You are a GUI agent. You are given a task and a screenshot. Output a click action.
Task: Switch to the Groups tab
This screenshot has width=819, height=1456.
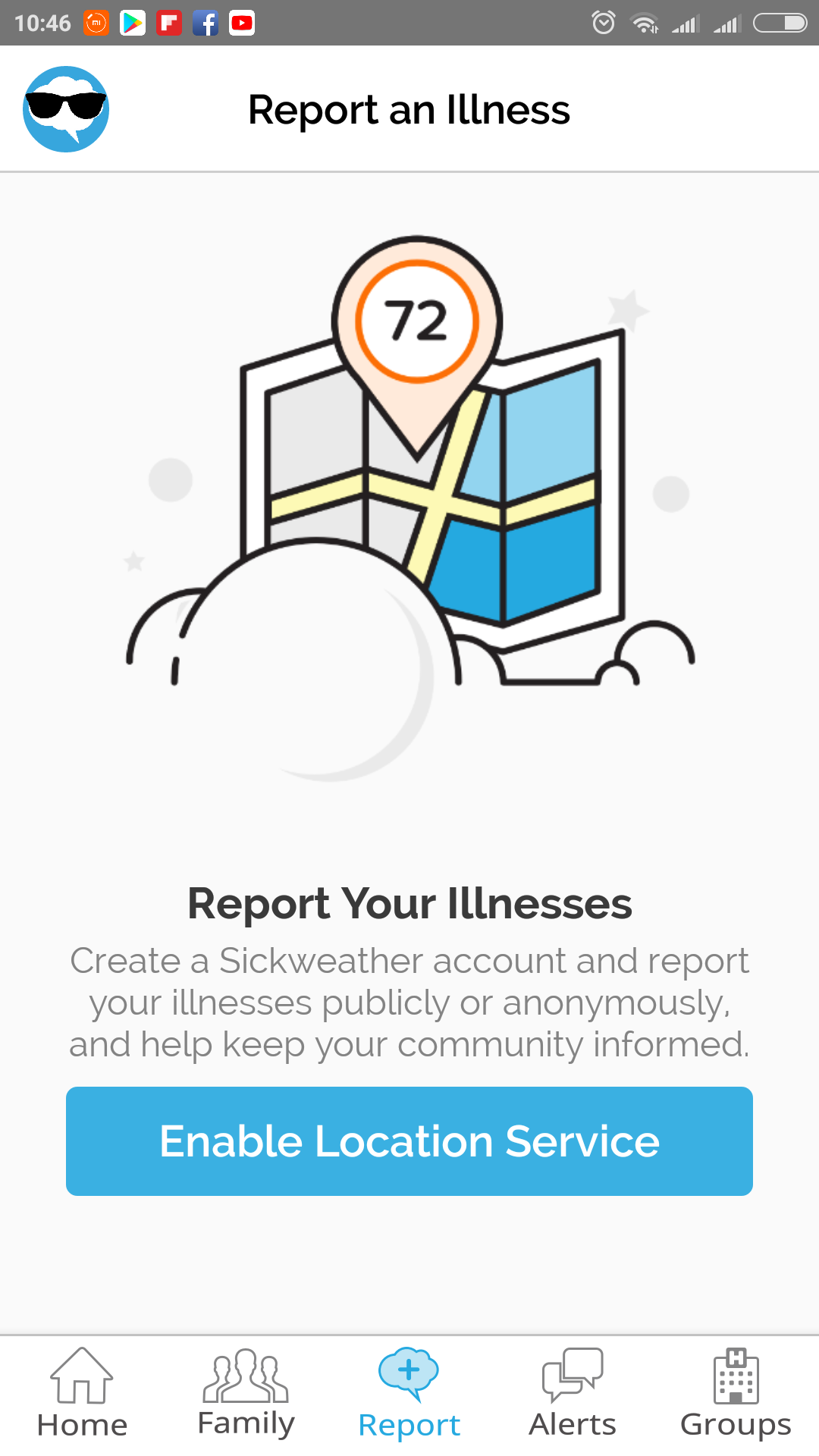pyautogui.click(x=736, y=1394)
